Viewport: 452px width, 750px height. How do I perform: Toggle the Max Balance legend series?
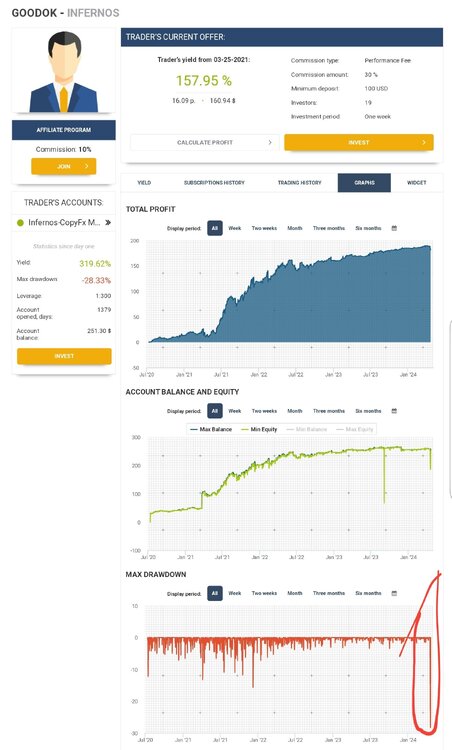[211, 430]
